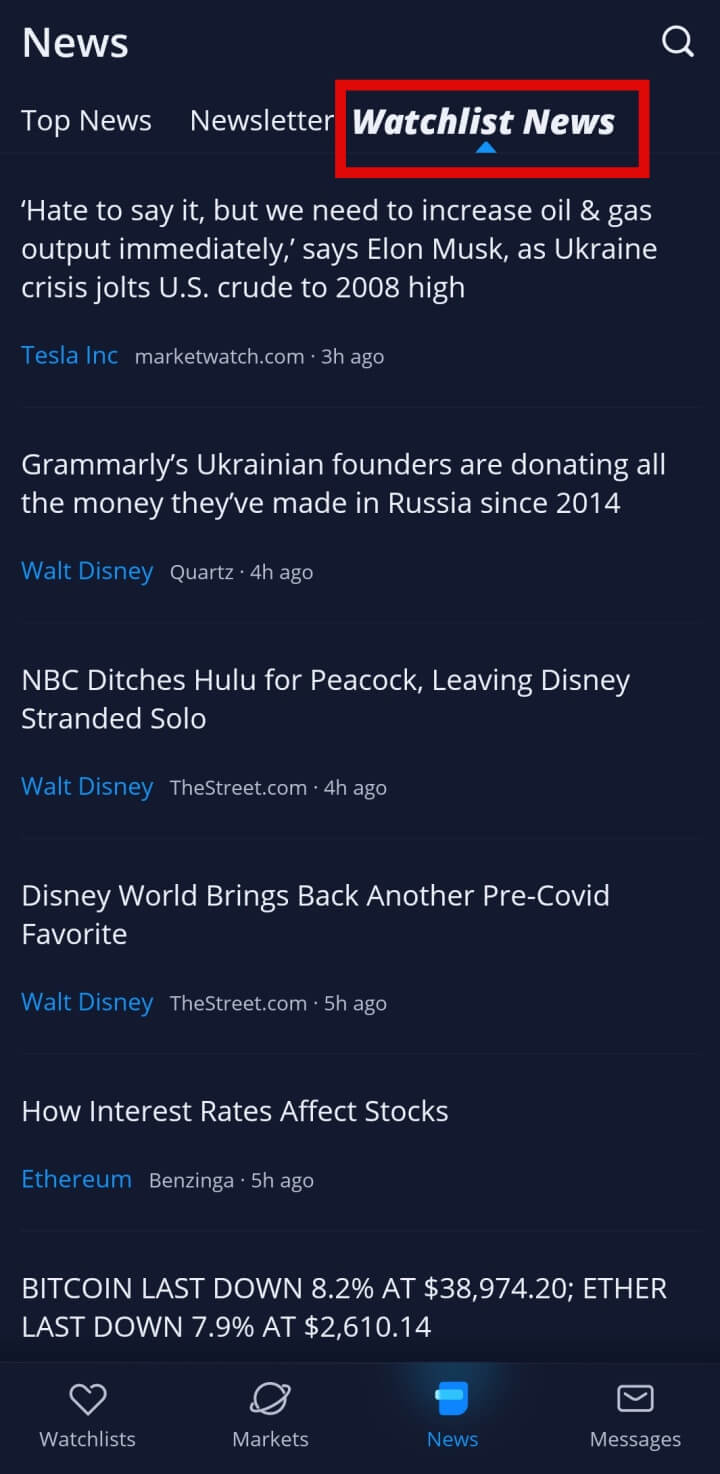Open the Bitcoin last down 8.2% headline
The width and height of the screenshot is (720, 1474).
(344, 1307)
